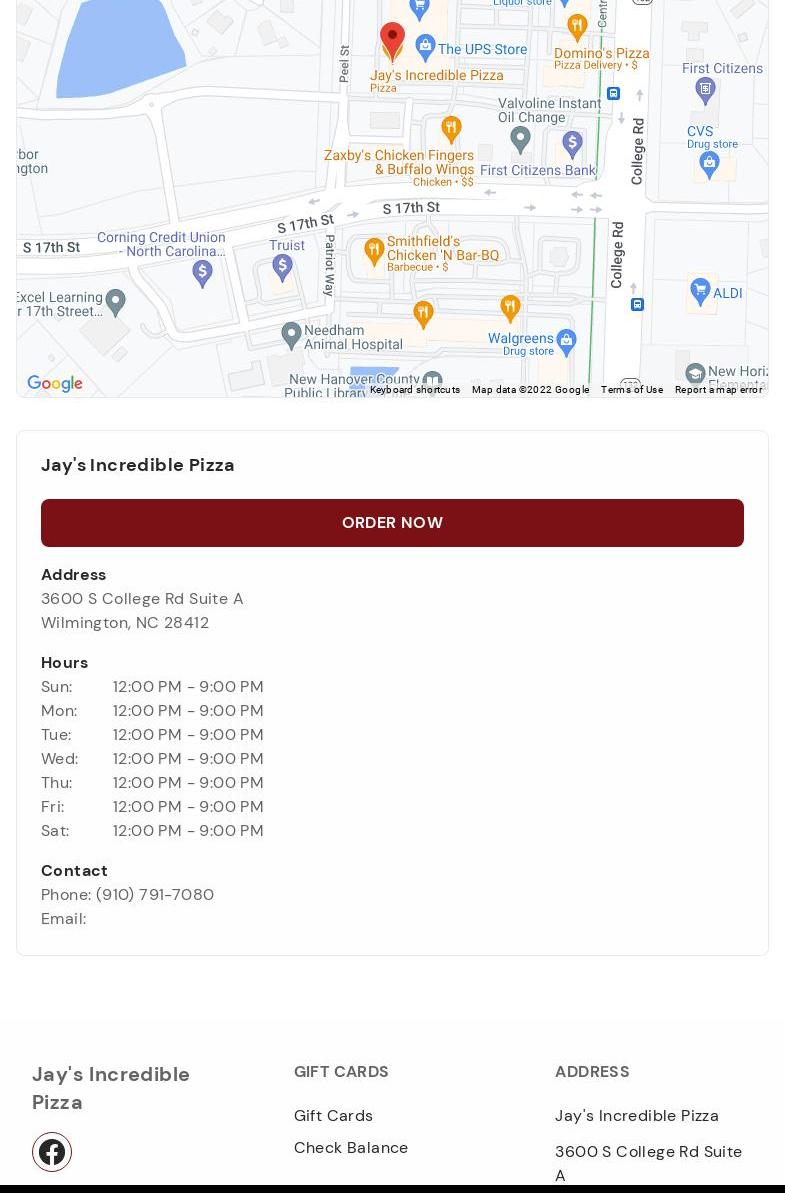Image resolution: width=785 pixels, height=1193 pixels.
Task: Select Domino's Pizza marker on the map
Action: 577,28
